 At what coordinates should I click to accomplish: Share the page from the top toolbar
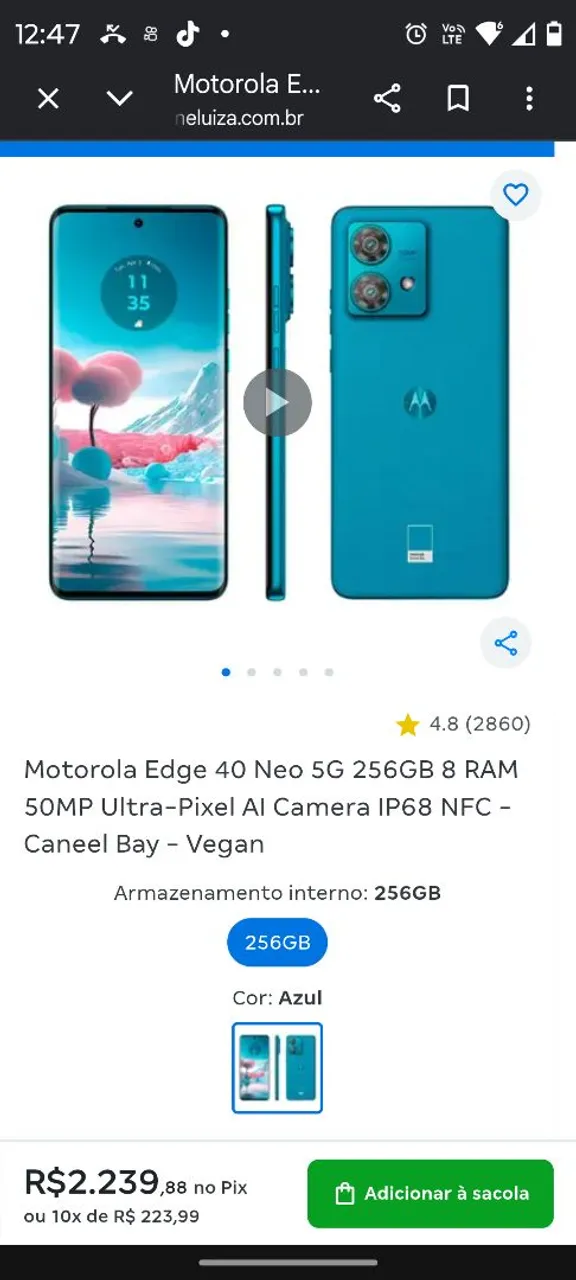(387, 98)
